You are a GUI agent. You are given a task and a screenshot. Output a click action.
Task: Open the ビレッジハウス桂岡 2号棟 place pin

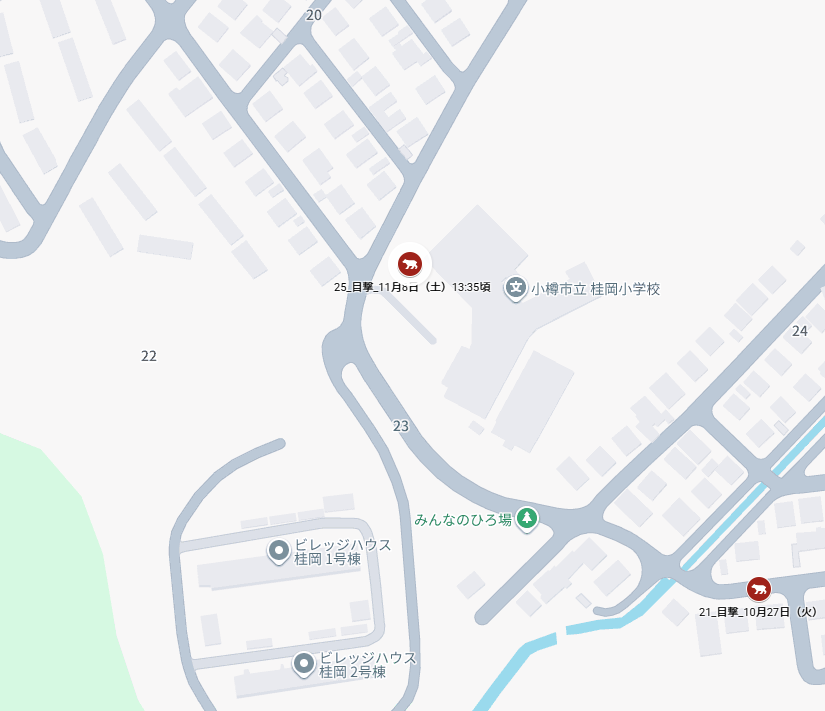(x=304, y=665)
